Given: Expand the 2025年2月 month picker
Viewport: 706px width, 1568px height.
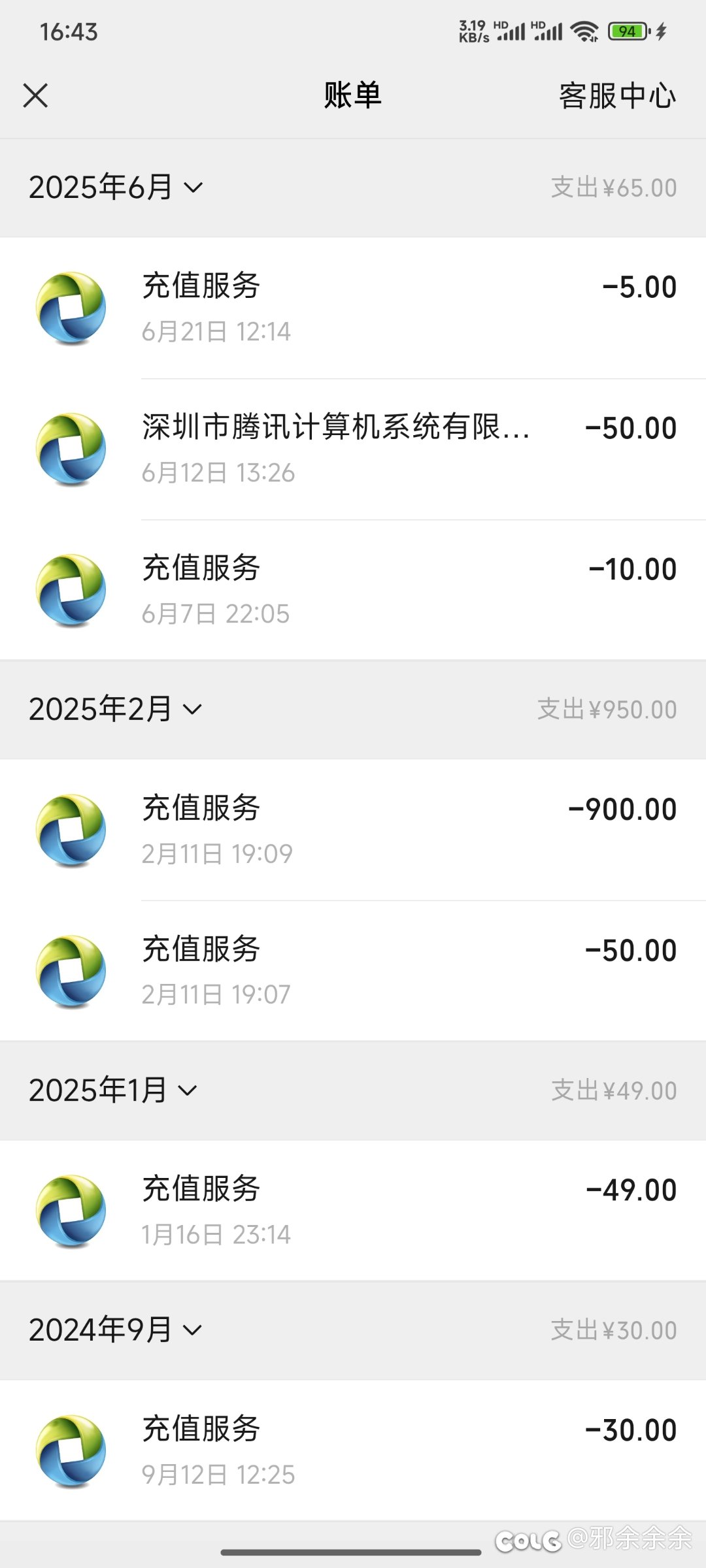Looking at the screenshot, I should point(116,710).
